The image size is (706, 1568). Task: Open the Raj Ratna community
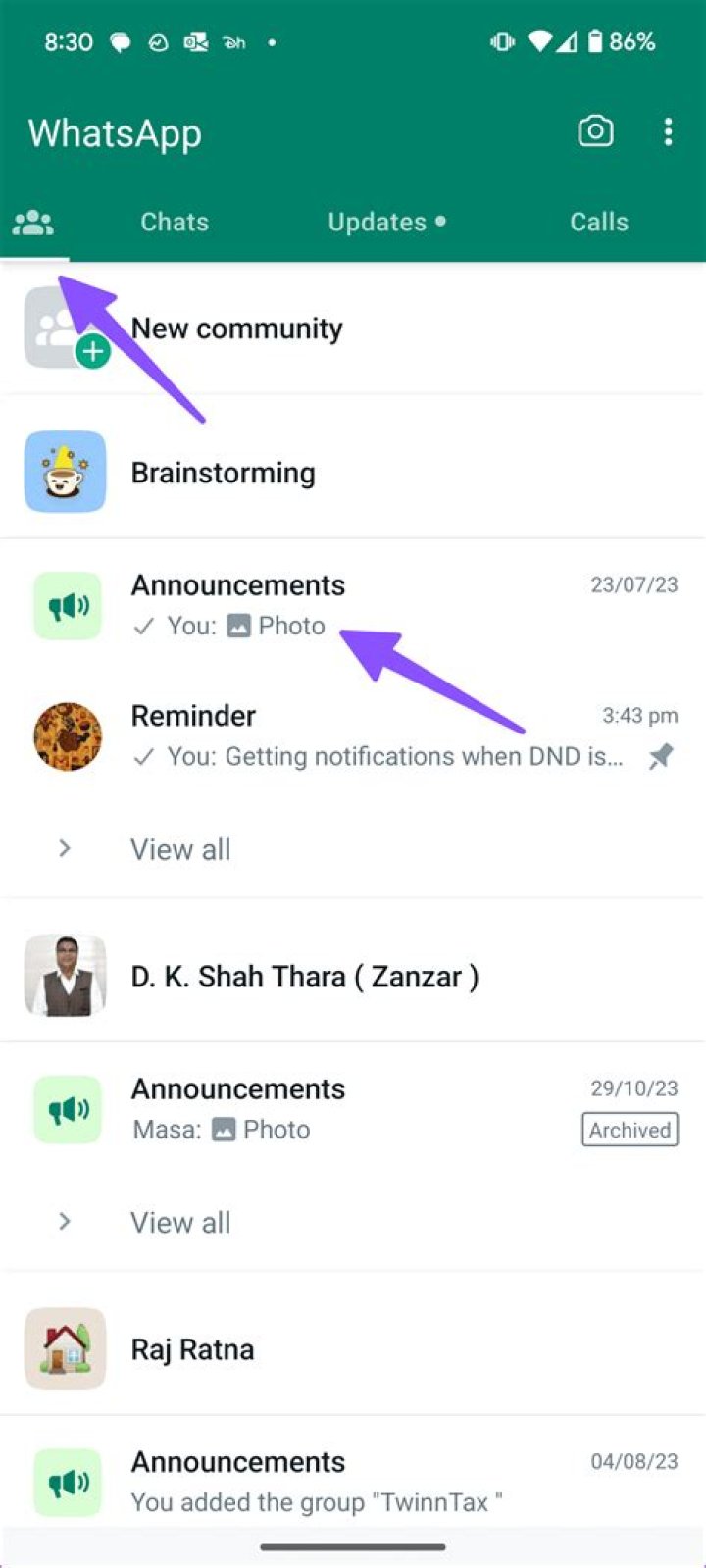pyautogui.click(x=193, y=1349)
